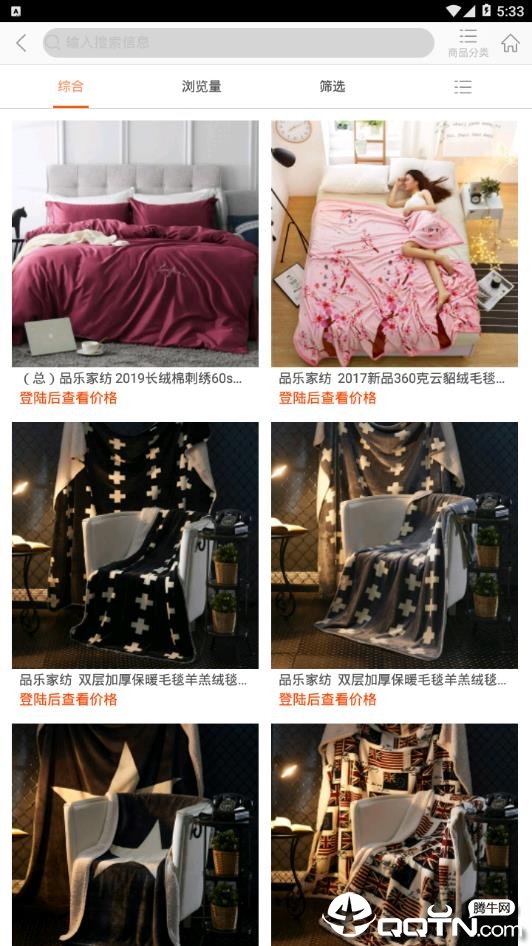Tap the search input field

pyautogui.click(x=238, y=43)
